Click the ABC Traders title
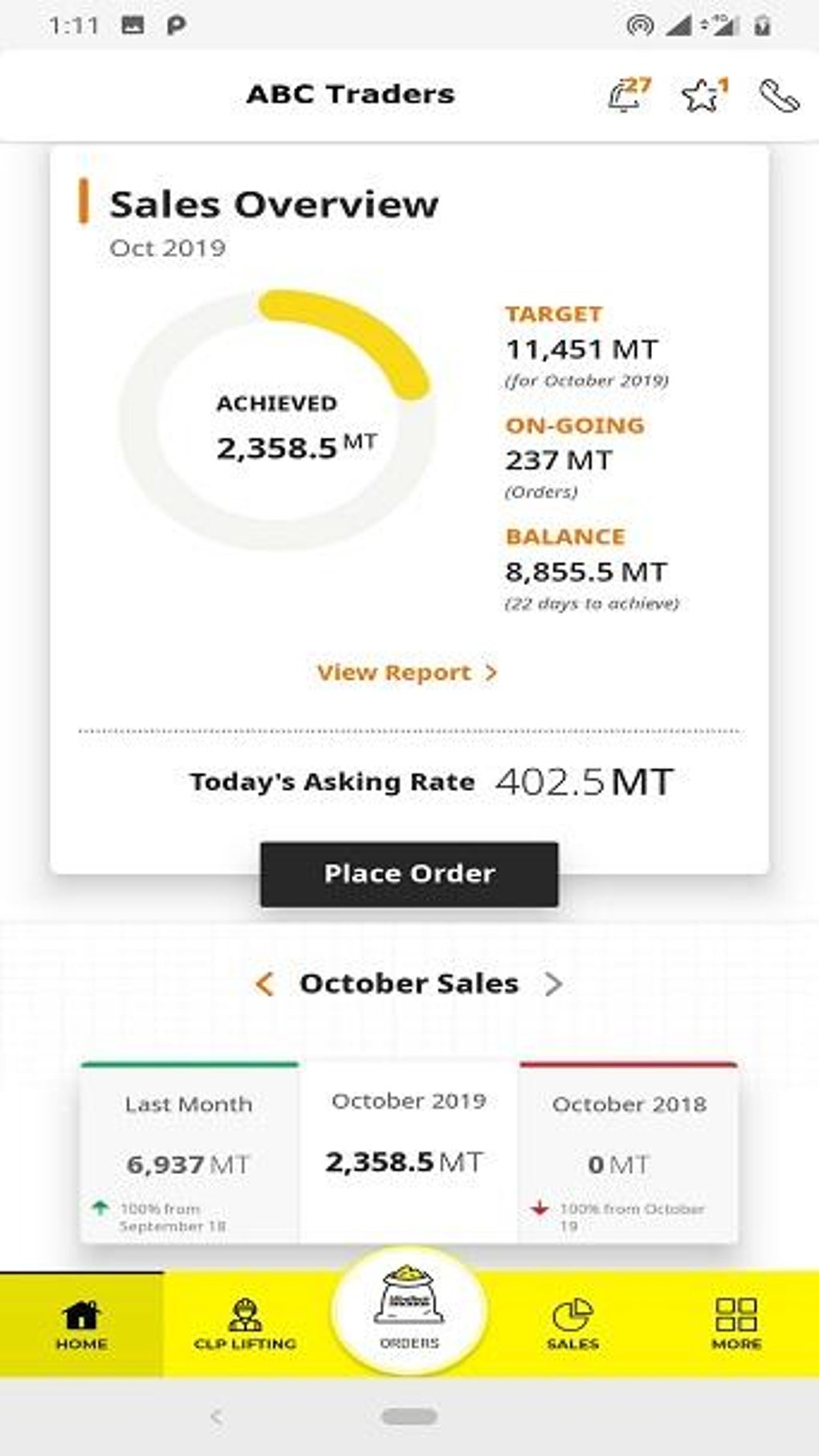Viewport: 819px width, 1456px height. pos(350,94)
